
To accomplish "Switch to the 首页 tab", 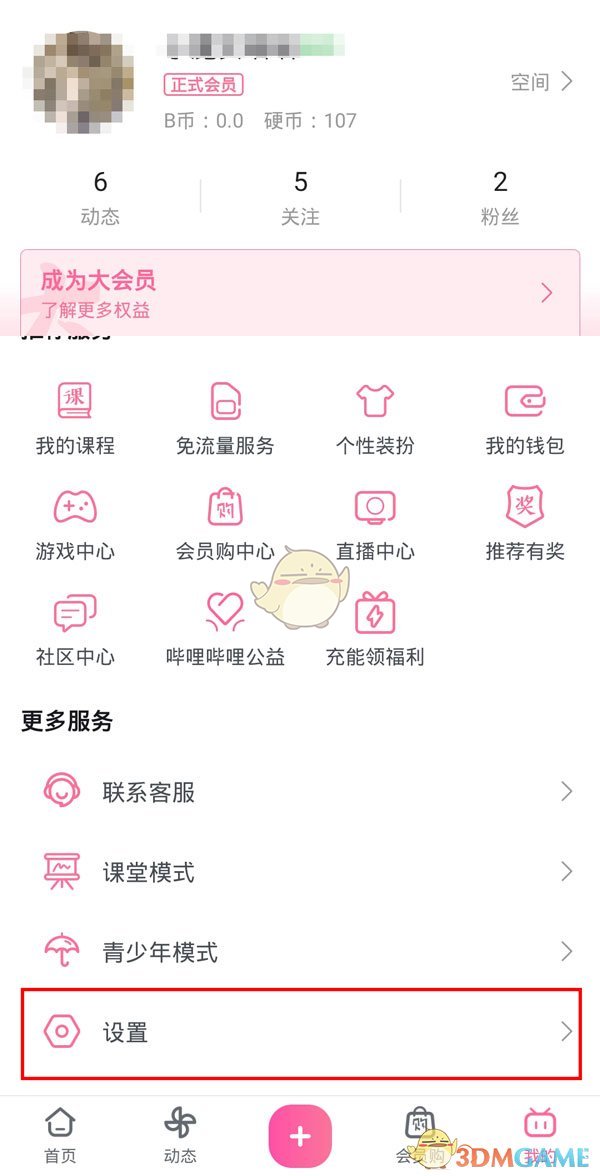I will [x=60, y=1136].
